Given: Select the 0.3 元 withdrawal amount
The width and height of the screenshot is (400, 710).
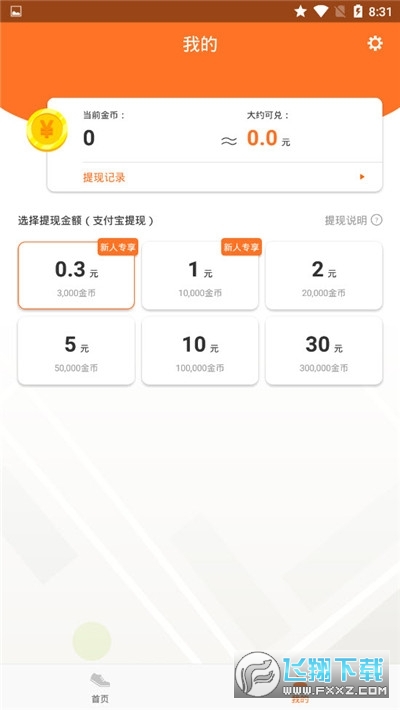Looking at the screenshot, I should (76, 275).
